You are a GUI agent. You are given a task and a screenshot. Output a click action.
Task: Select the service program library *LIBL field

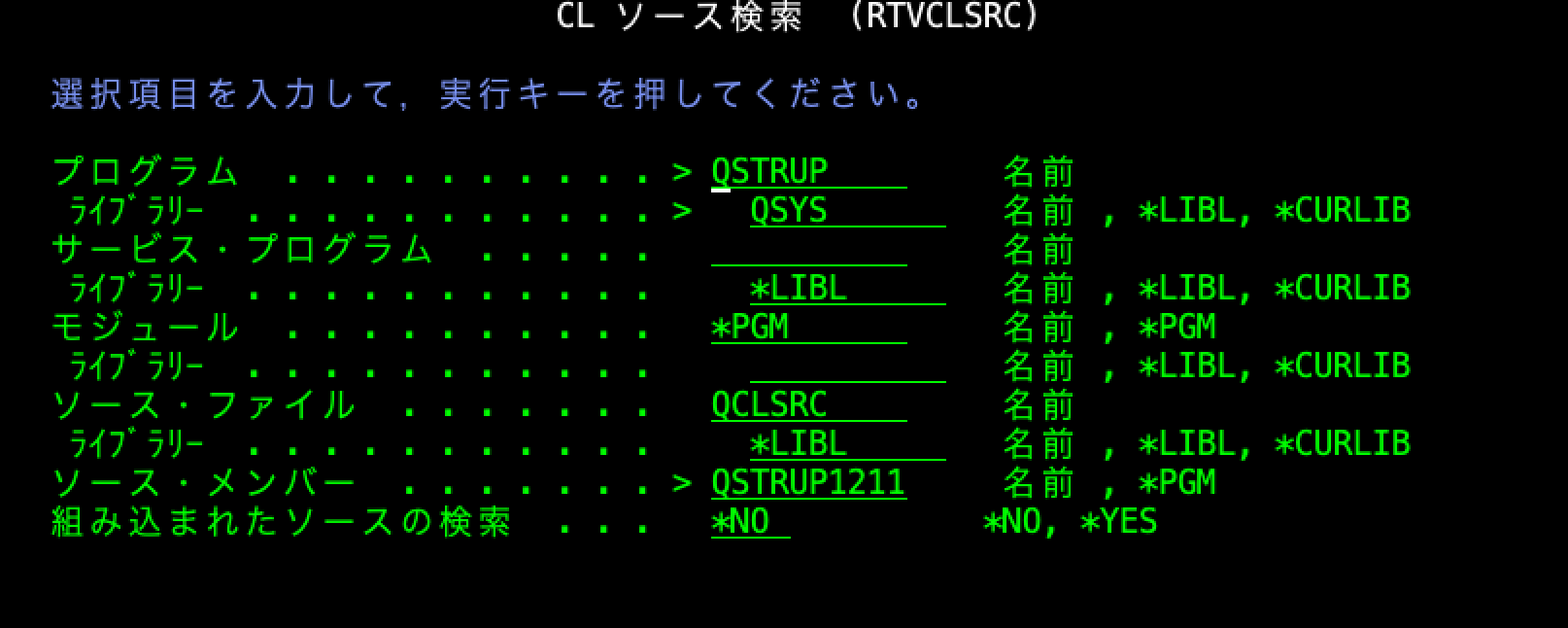pos(846,289)
